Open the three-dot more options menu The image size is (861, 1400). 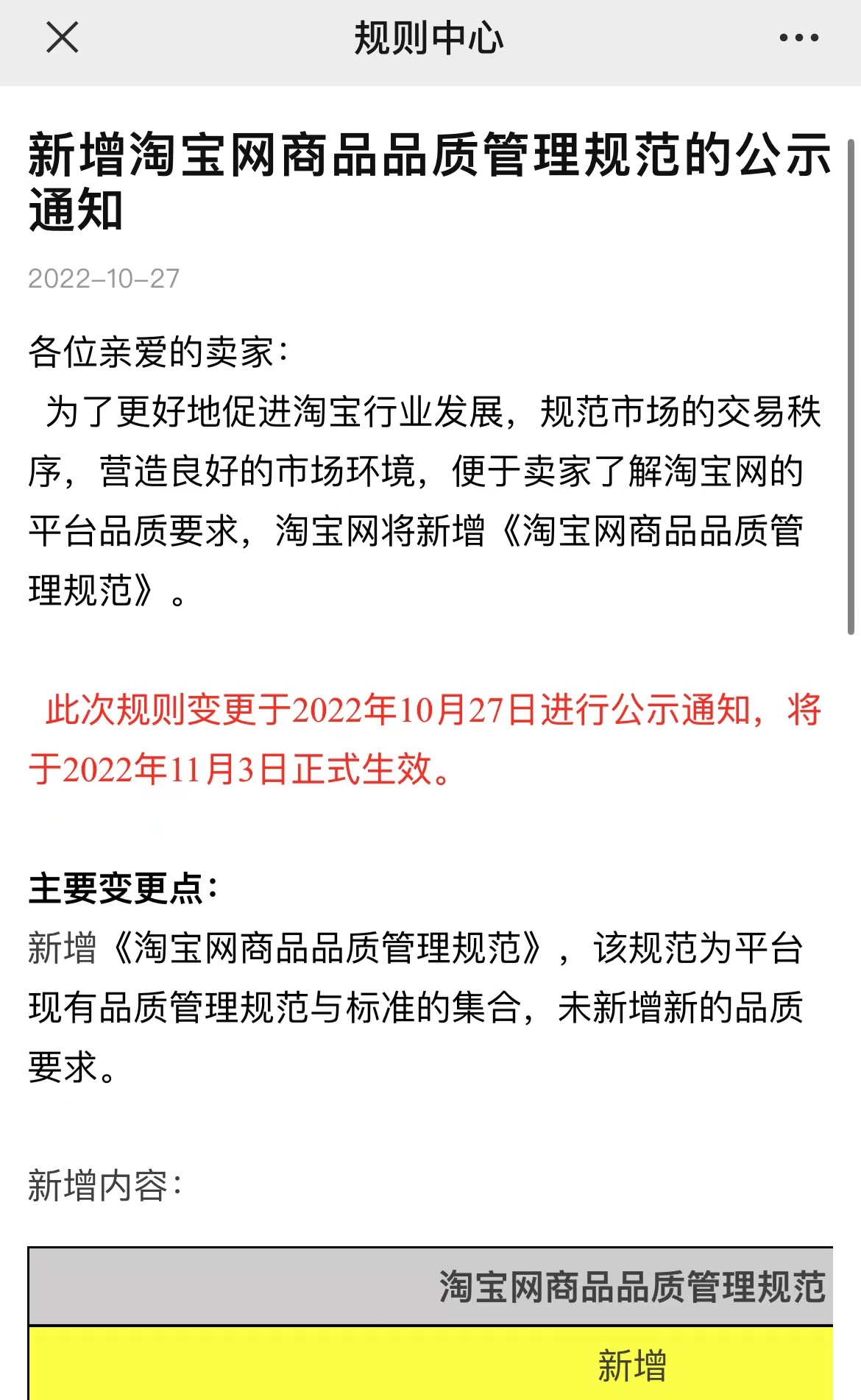coord(799,38)
